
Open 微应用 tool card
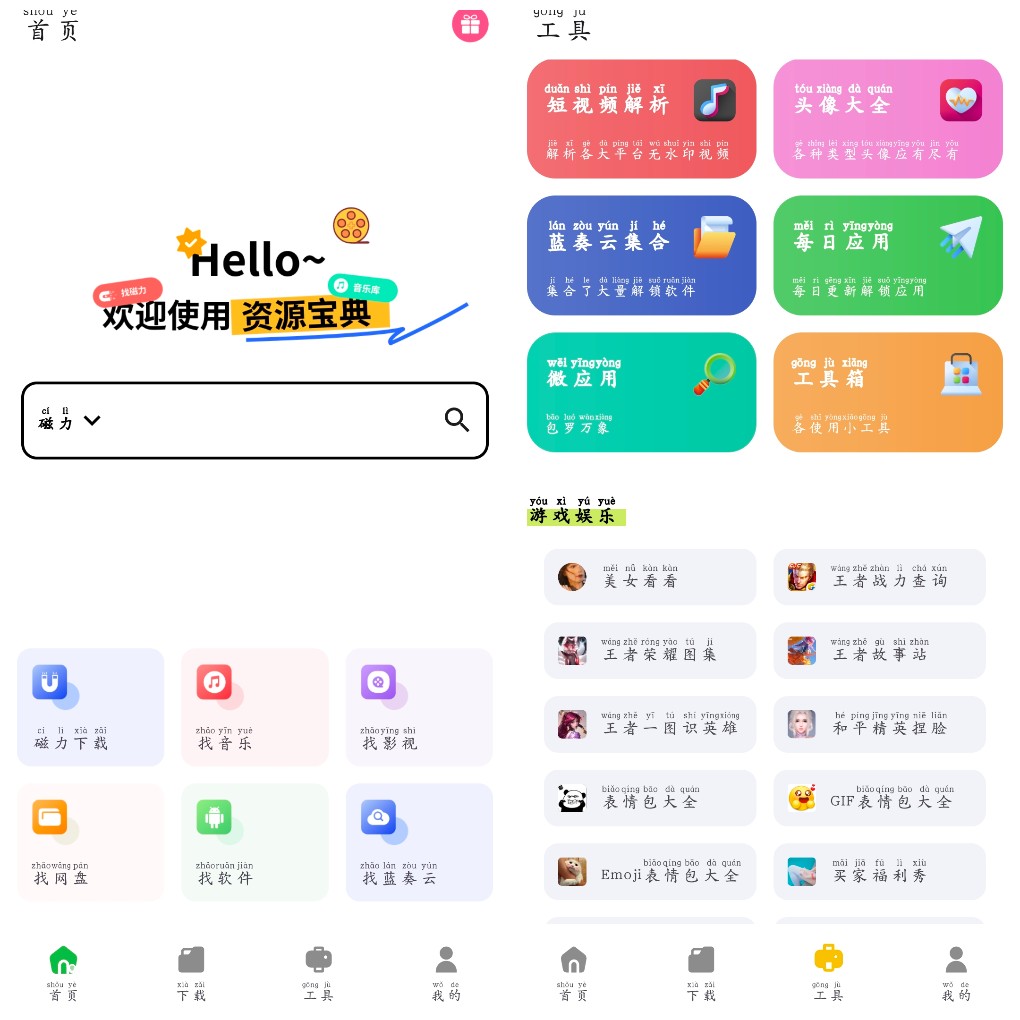[641, 392]
